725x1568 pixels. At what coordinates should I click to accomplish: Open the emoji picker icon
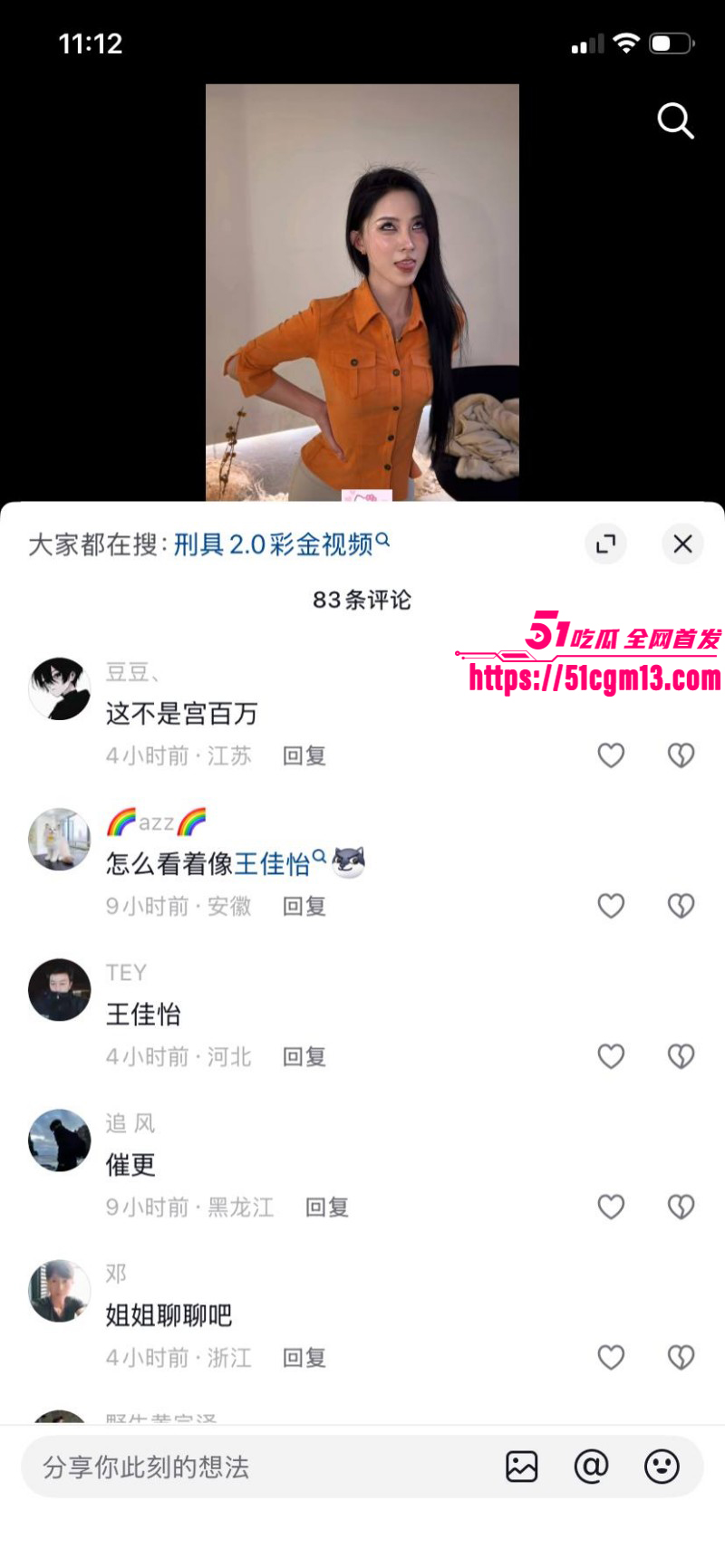click(663, 1467)
